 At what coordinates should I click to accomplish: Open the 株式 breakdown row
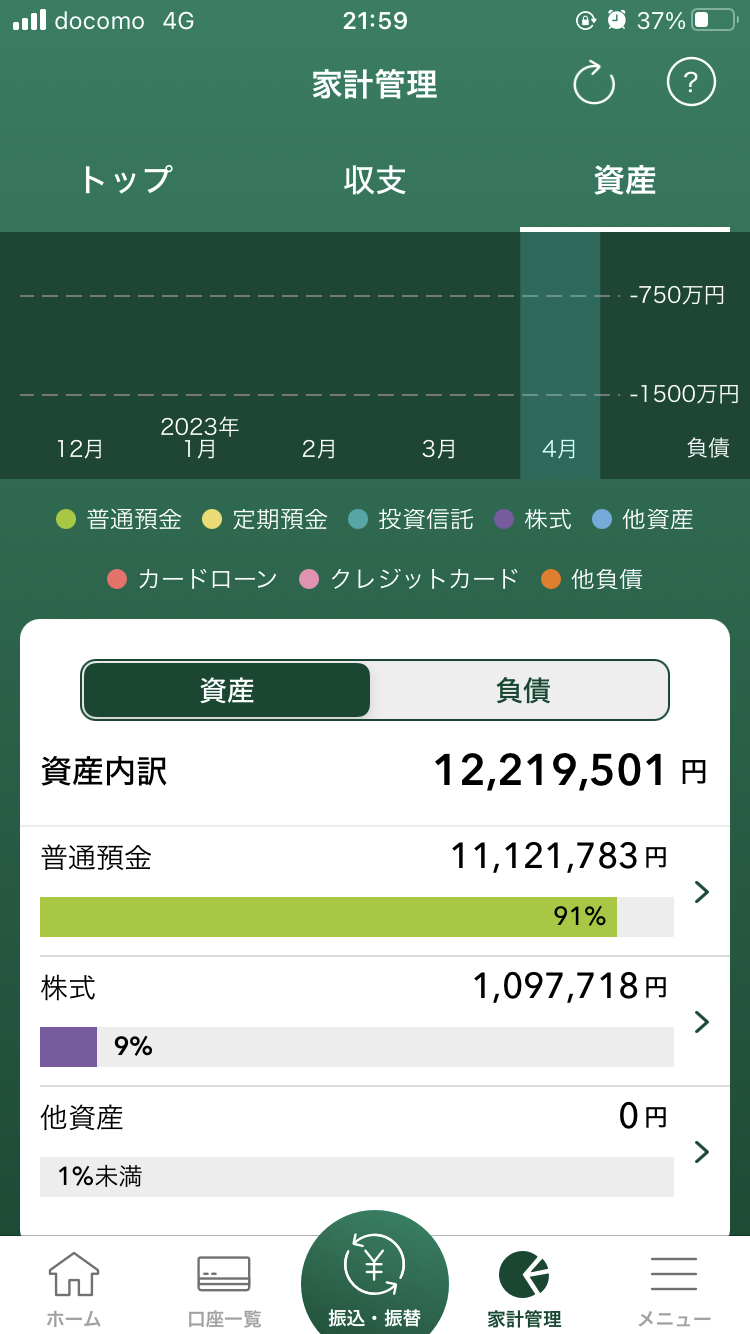(375, 1021)
